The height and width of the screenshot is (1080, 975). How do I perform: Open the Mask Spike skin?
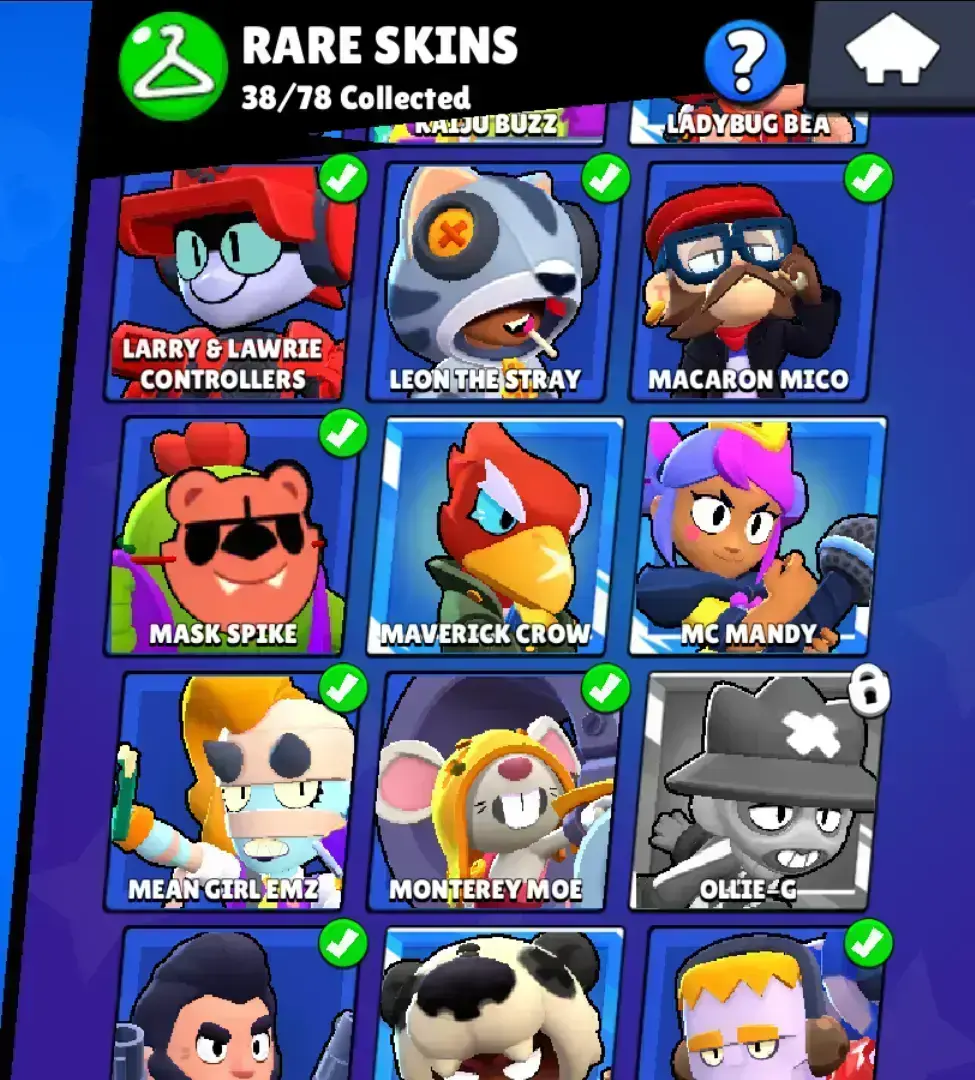pos(228,537)
